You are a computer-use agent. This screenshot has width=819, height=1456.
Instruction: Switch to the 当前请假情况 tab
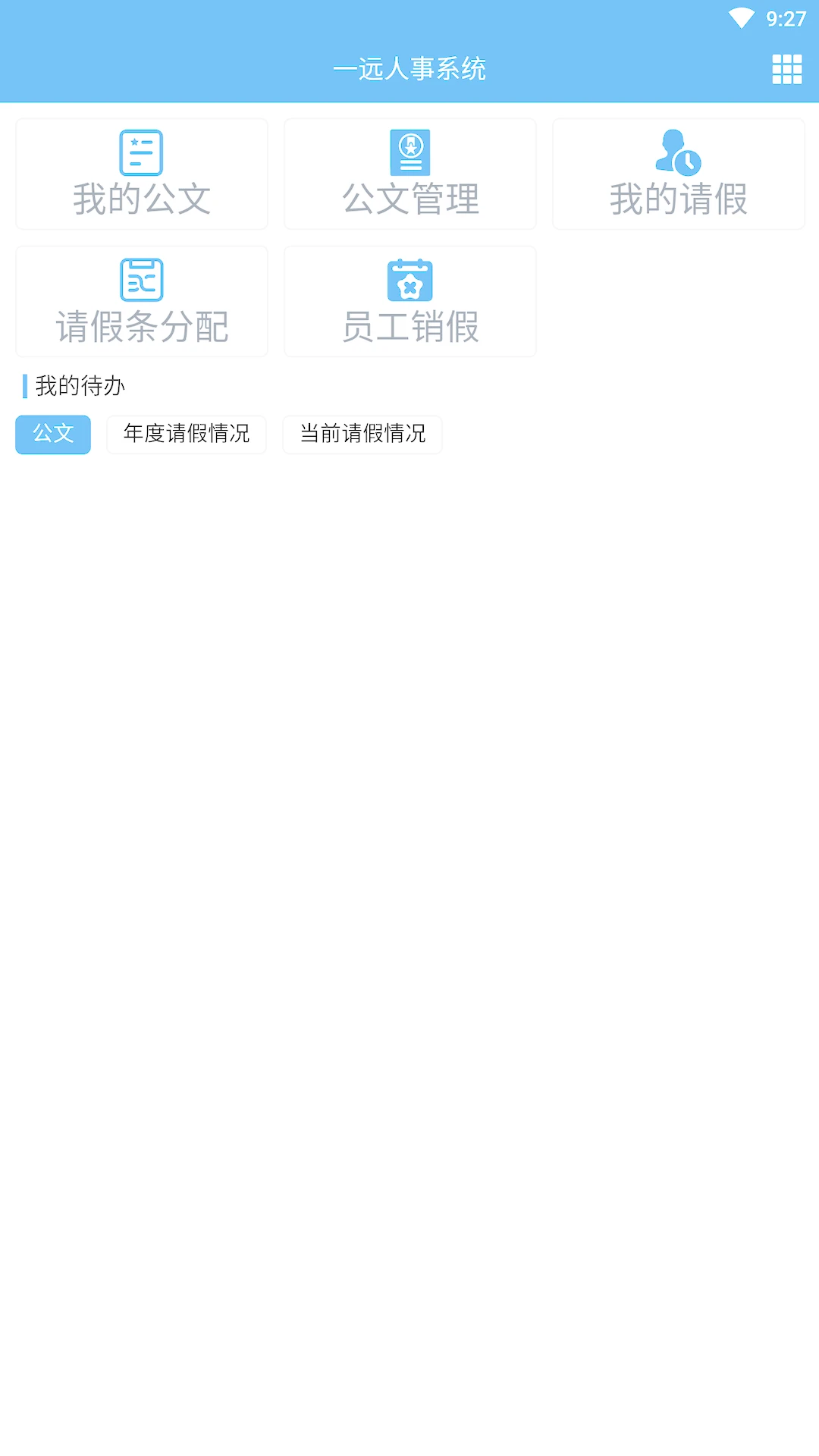coord(362,435)
